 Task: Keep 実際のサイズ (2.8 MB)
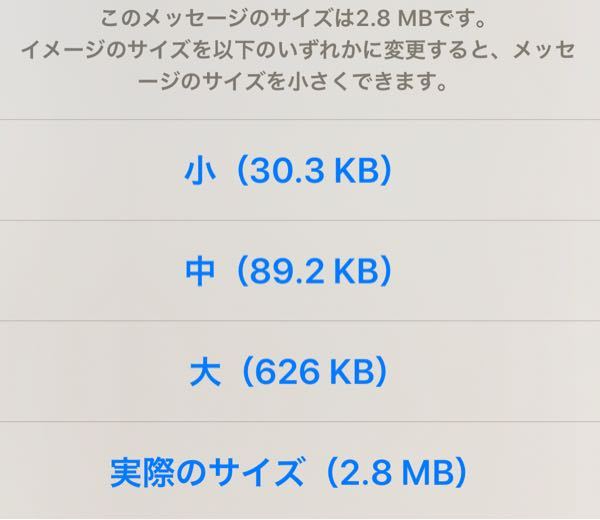point(288,470)
